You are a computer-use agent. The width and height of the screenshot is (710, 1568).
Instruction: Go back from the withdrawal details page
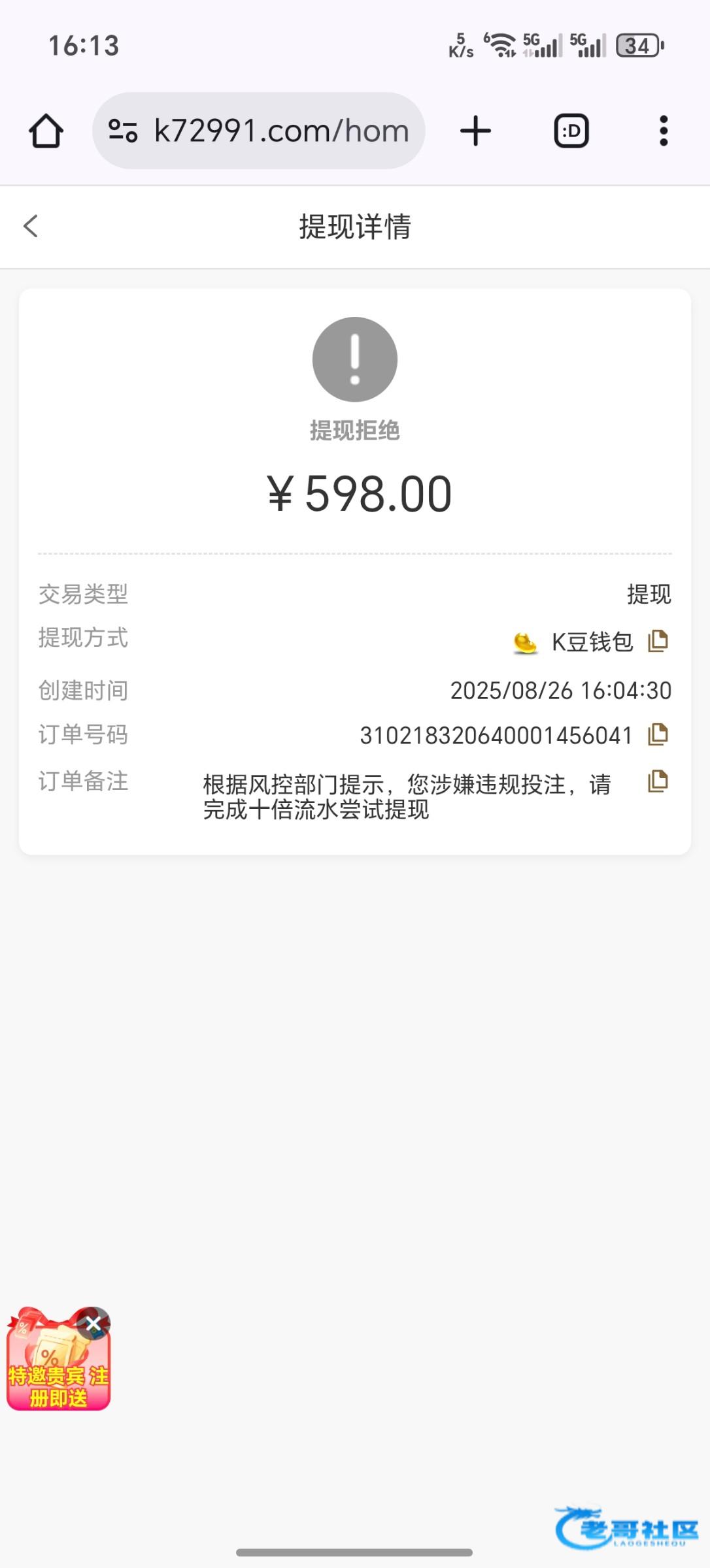click(x=31, y=227)
